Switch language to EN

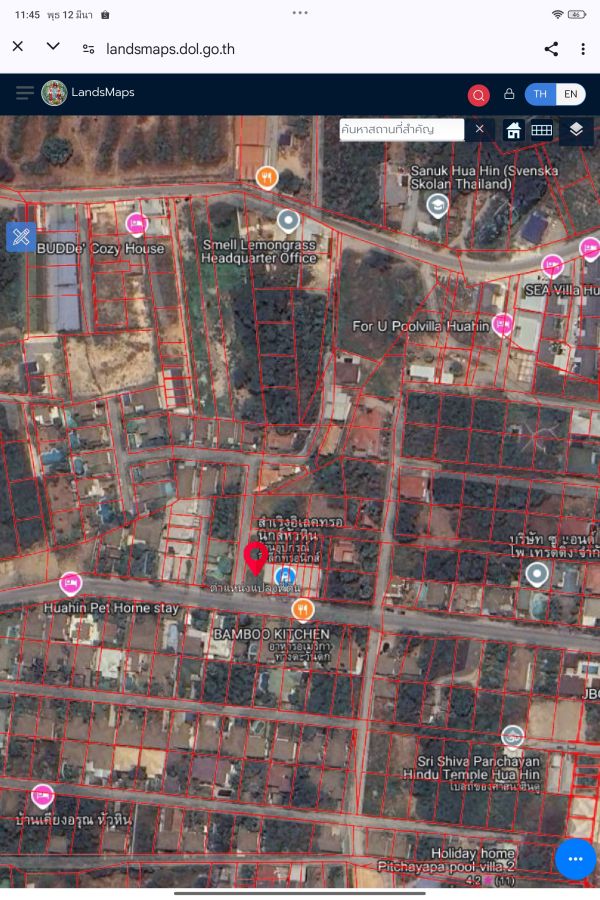[571, 94]
